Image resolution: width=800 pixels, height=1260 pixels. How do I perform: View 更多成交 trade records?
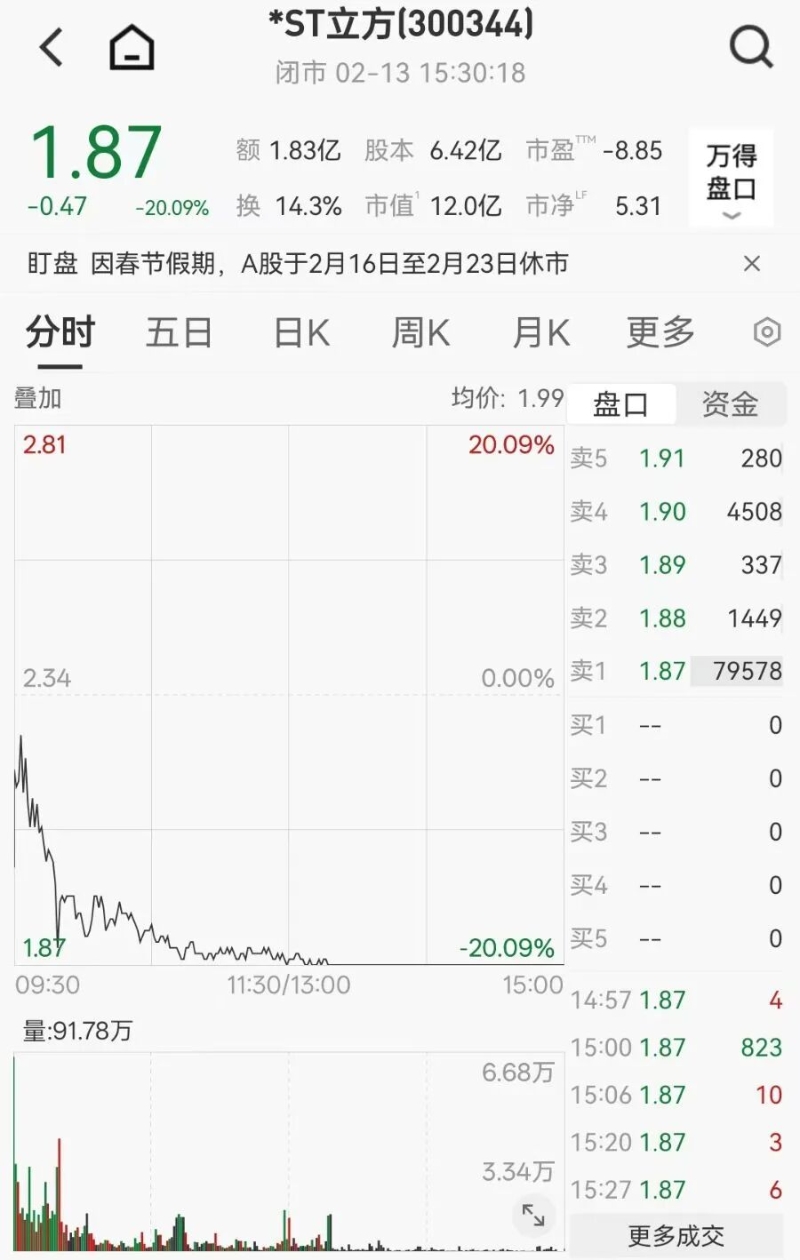point(676,1236)
